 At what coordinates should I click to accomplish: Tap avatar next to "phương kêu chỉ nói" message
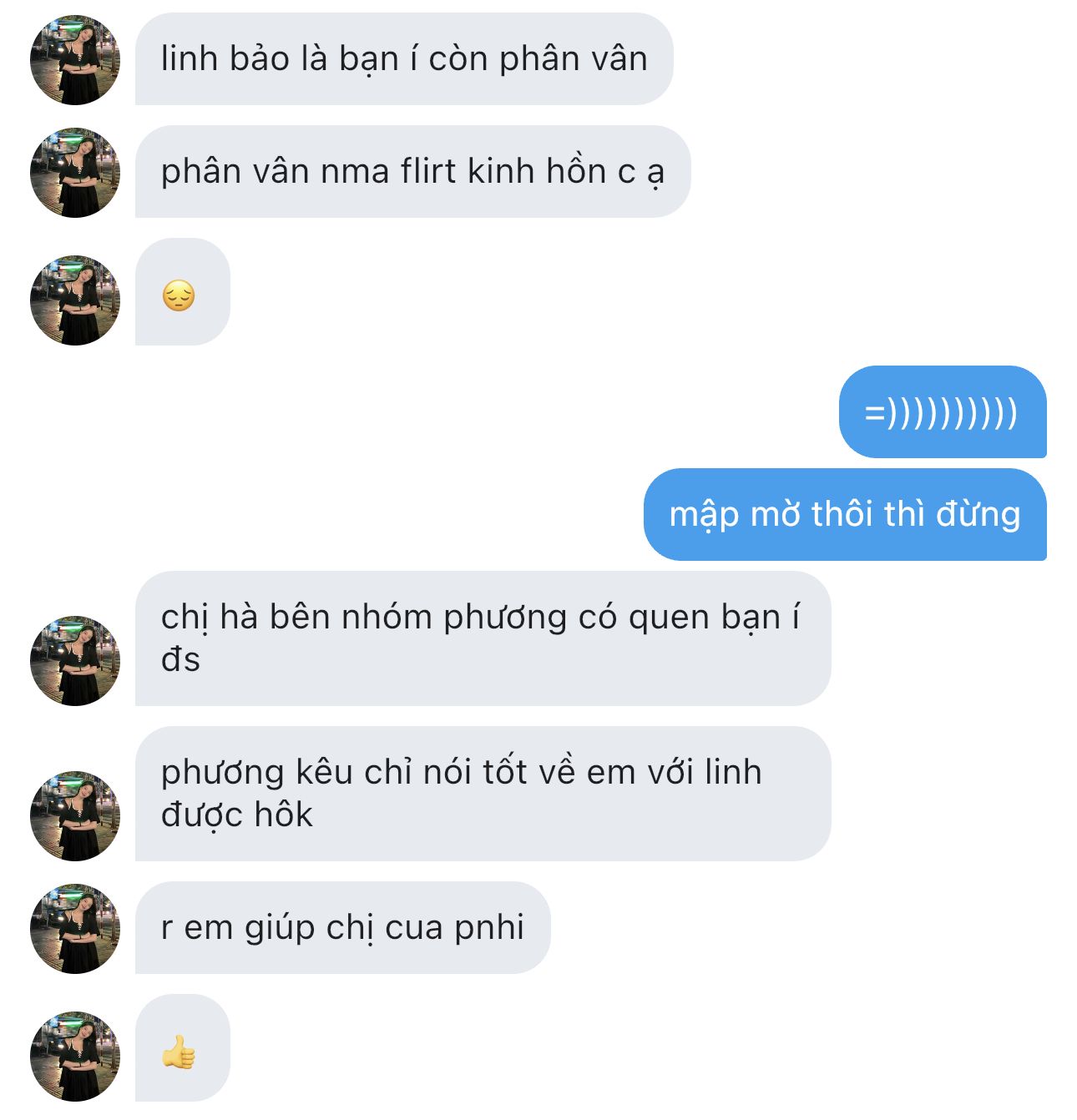tap(75, 816)
